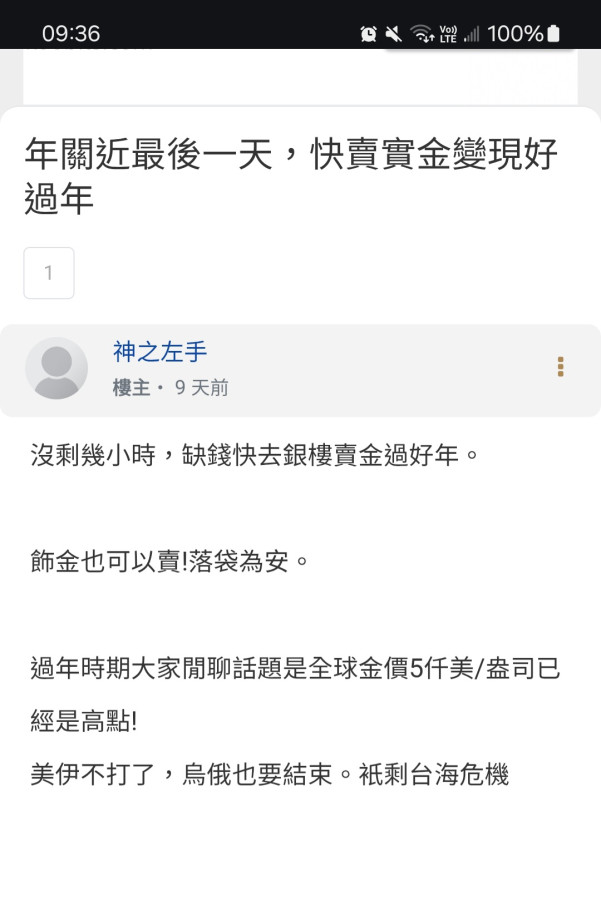Select page 1 in the pagination
The height and width of the screenshot is (900, 601).
click(49, 273)
